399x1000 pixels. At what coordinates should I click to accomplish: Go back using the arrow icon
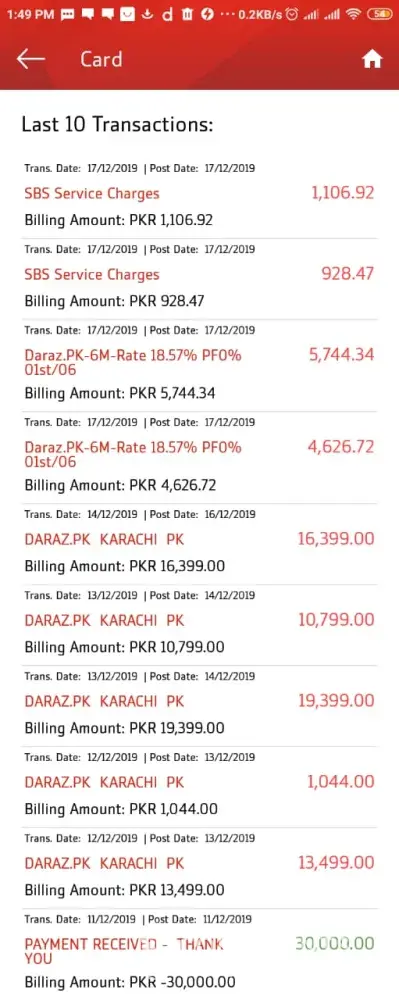click(31, 59)
